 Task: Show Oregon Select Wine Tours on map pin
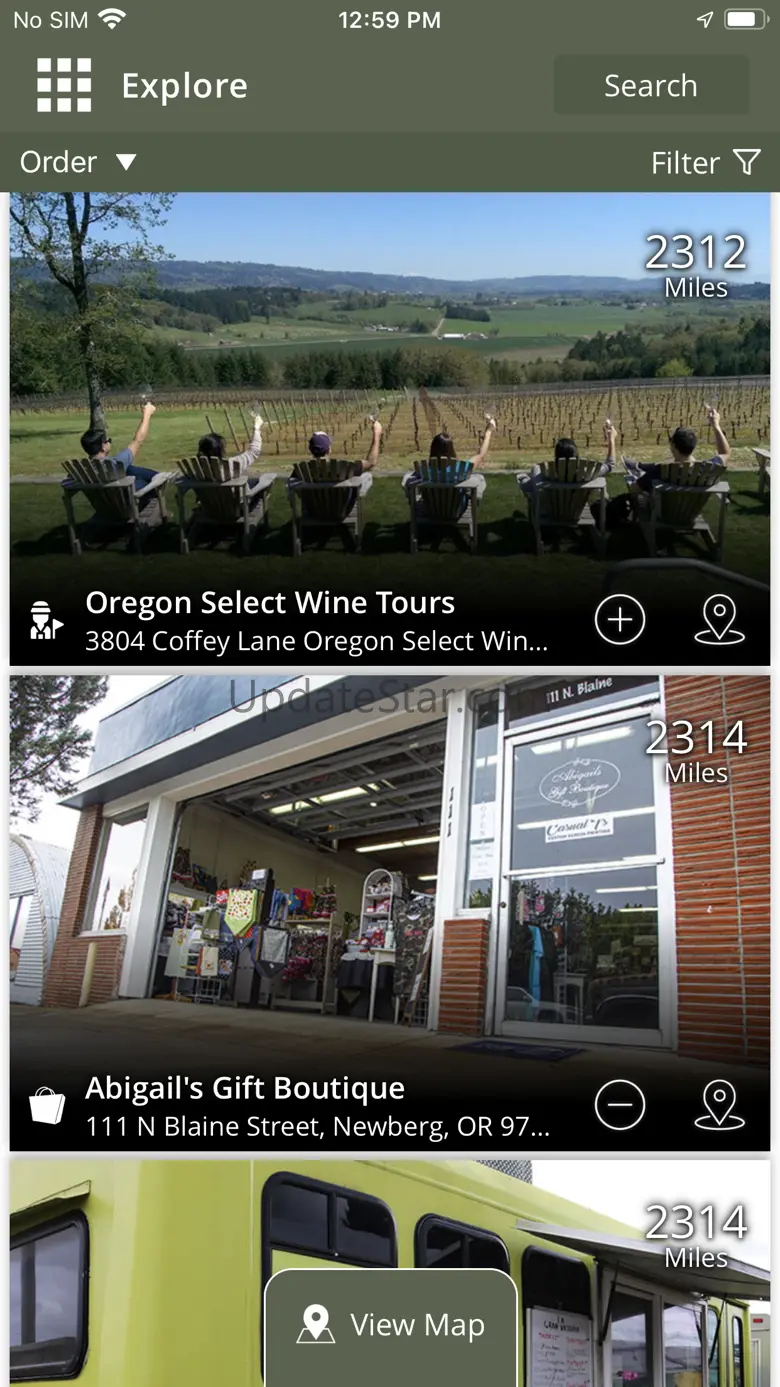[719, 620]
